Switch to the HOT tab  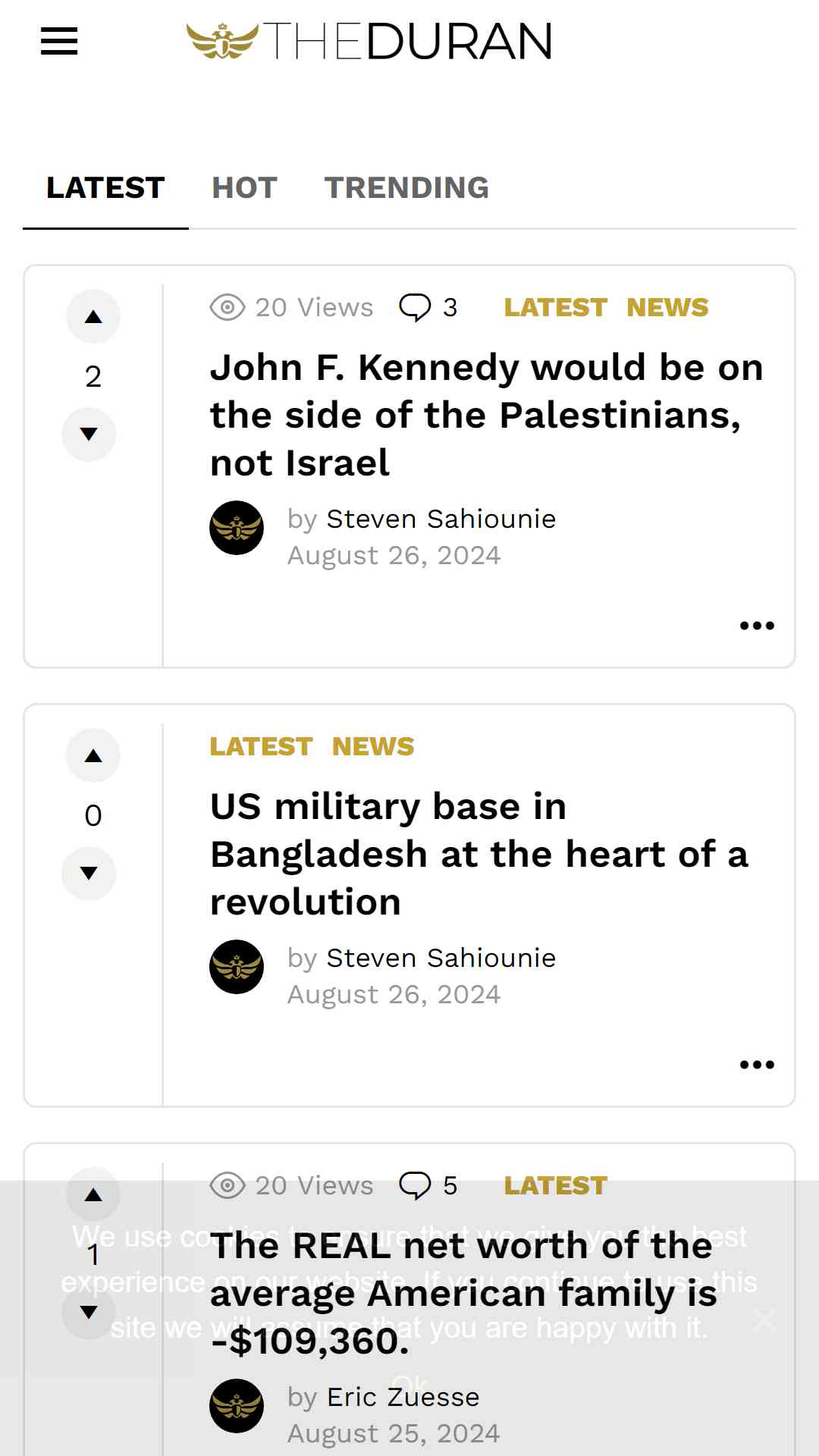coord(244,187)
